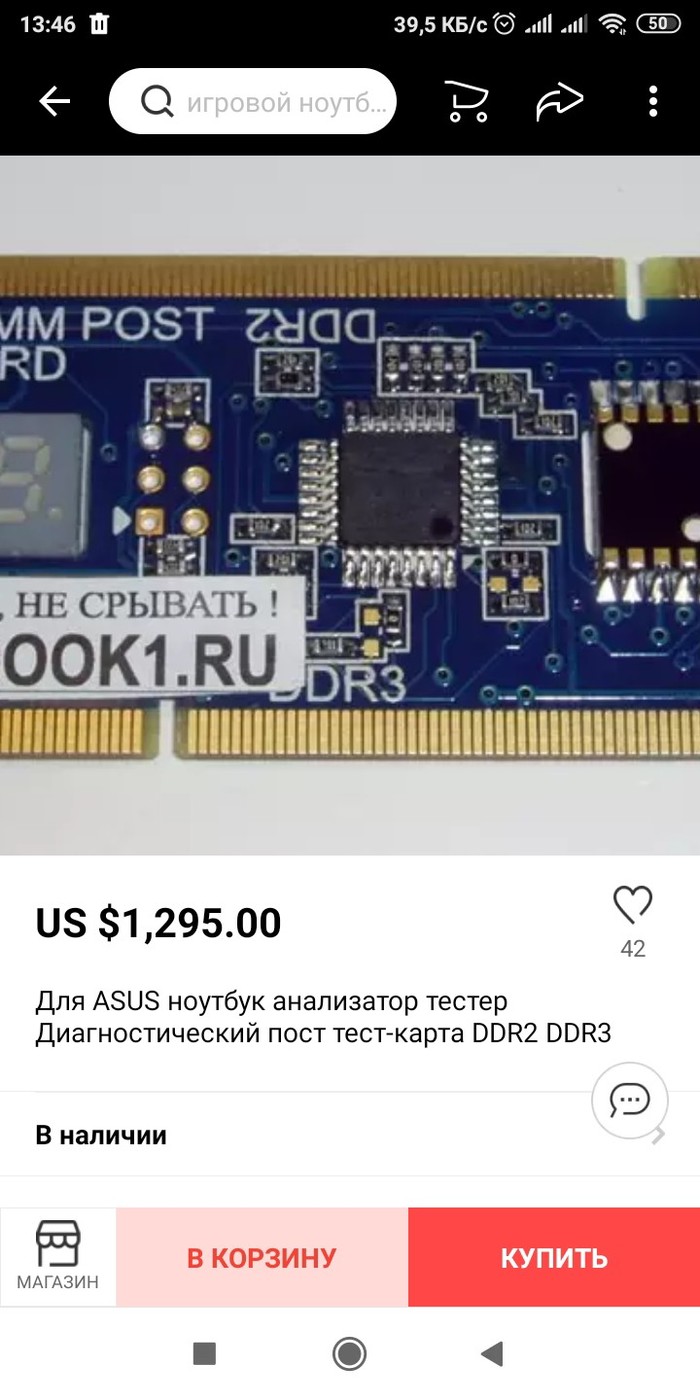Tap the system home button
The height and width of the screenshot is (1400, 700).
click(x=350, y=1354)
